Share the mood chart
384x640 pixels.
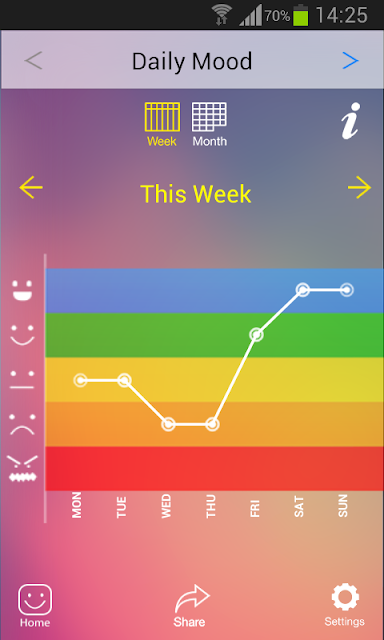(191, 606)
